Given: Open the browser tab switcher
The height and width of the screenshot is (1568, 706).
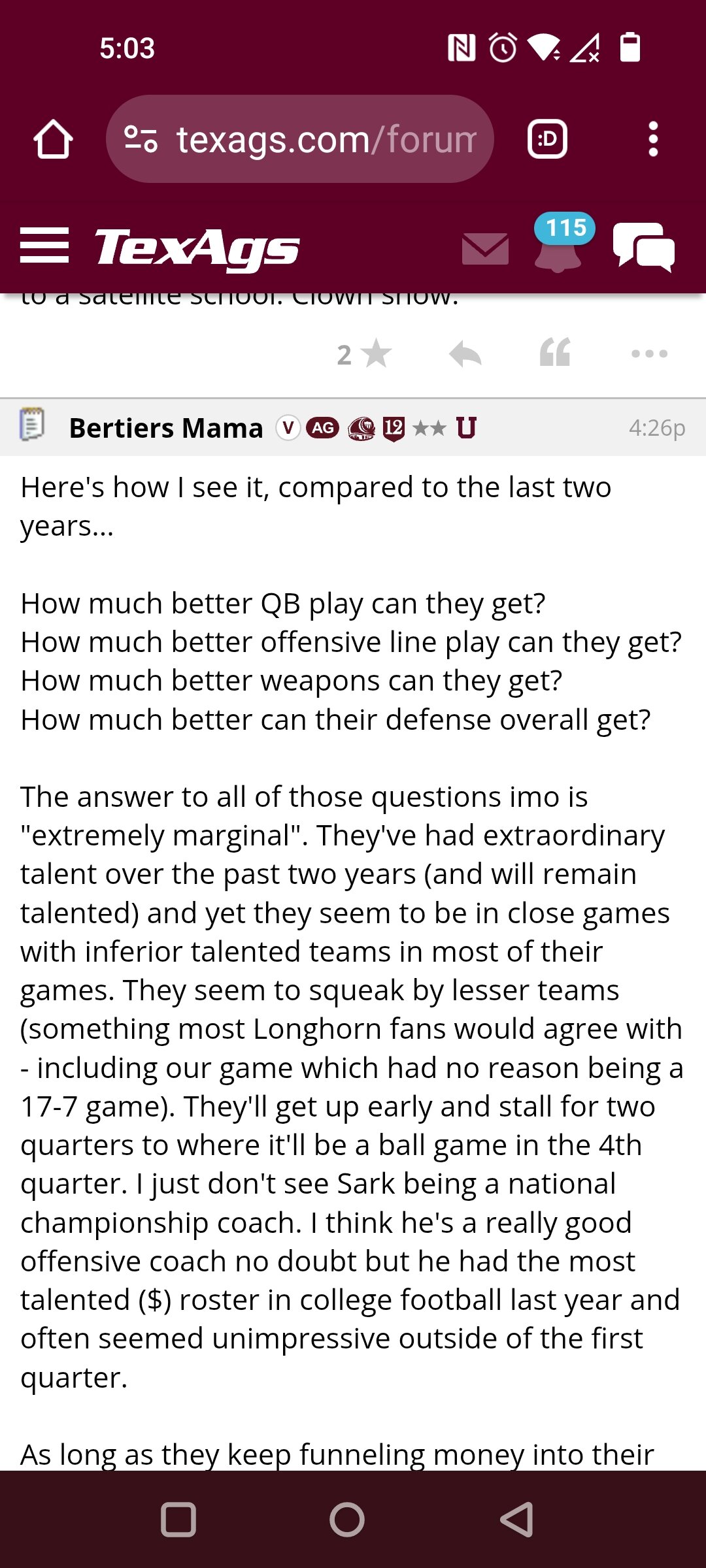Looking at the screenshot, I should tap(547, 139).
